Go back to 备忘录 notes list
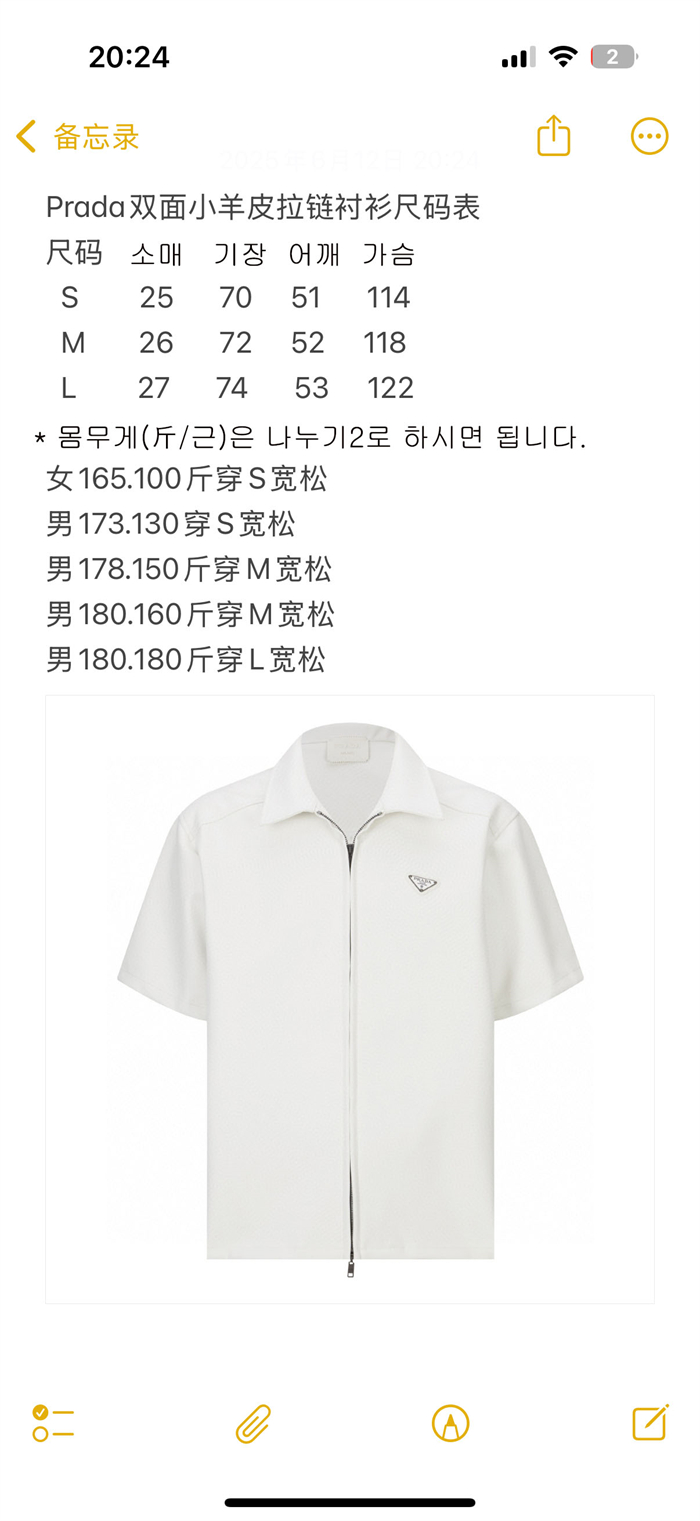The height and width of the screenshot is (1521, 700). 78,137
